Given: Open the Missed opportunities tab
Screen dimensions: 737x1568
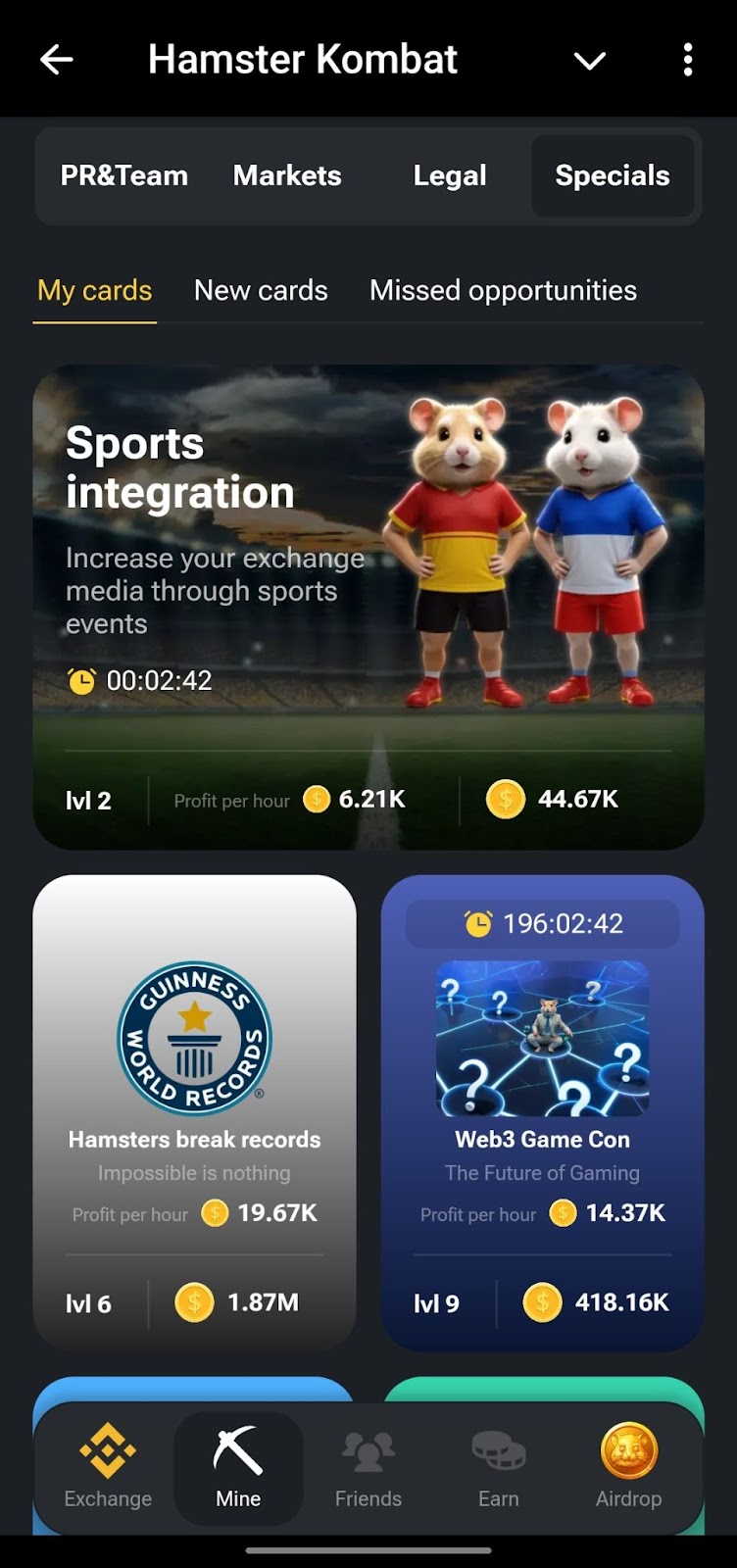Looking at the screenshot, I should pyautogui.click(x=503, y=291).
